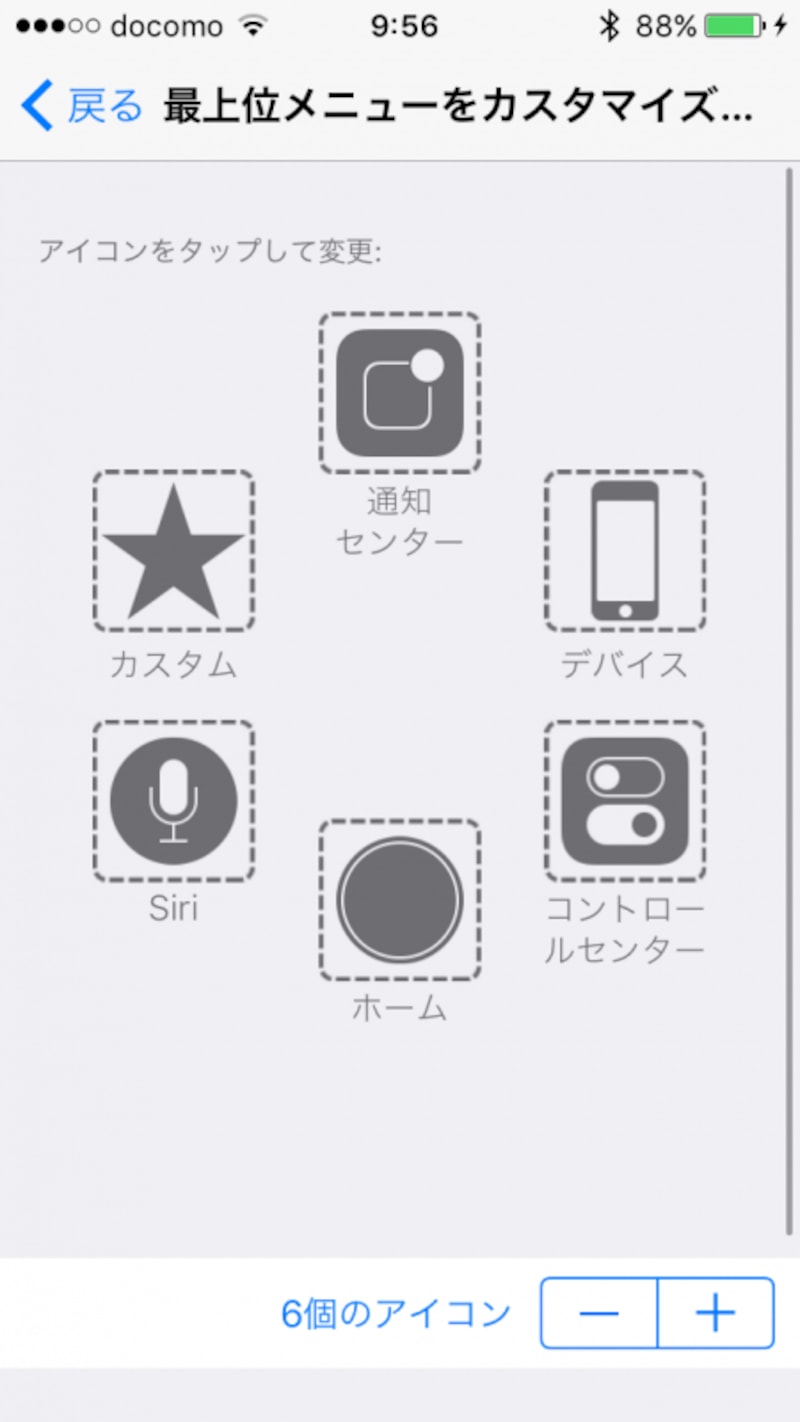Viewport: 800px width, 1422px height.
Task: Change the カスタム star icon slot
Action: pyautogui.click(x=174, y=551)
